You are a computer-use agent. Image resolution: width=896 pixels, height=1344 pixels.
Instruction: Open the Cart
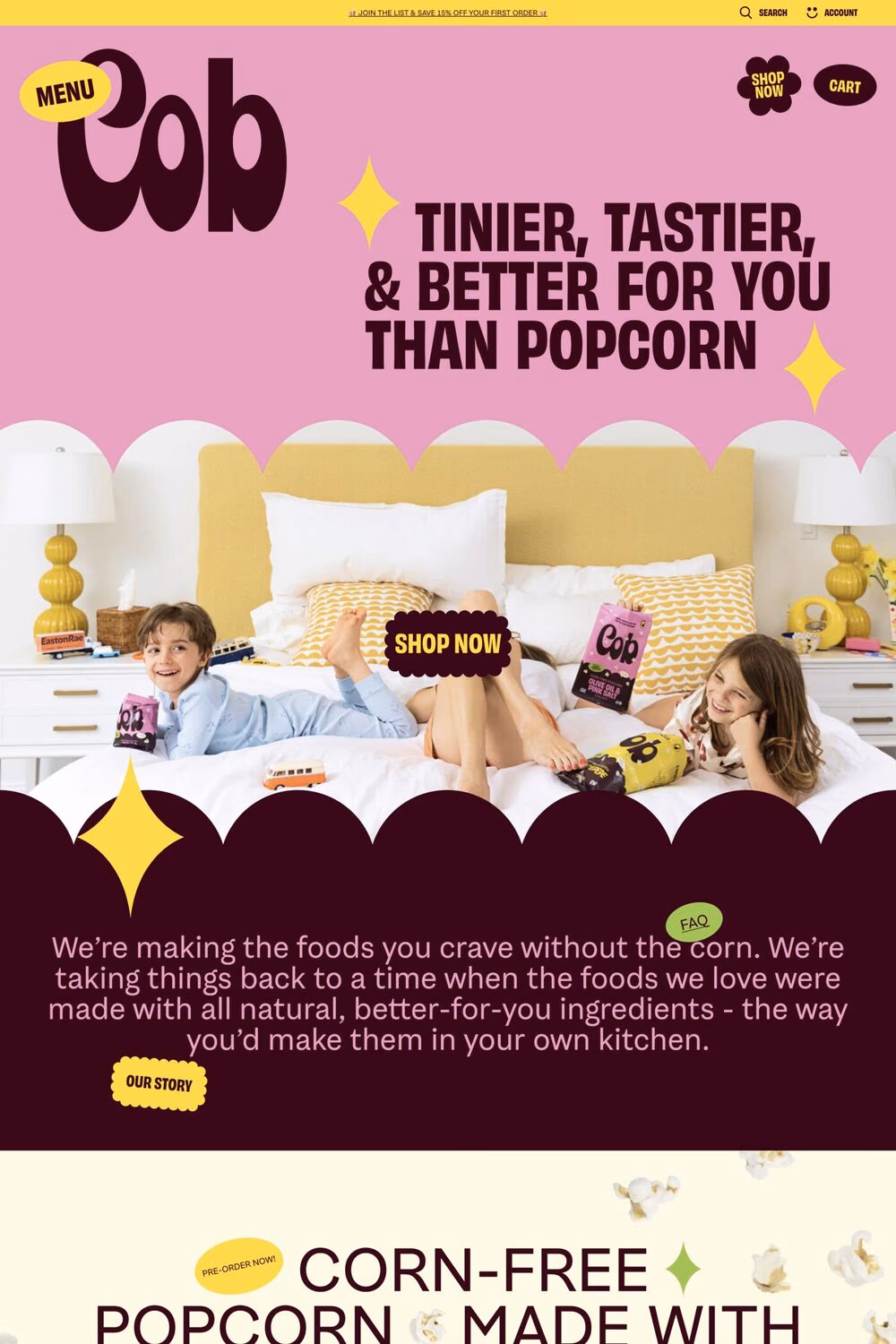(x=844, y=86)
